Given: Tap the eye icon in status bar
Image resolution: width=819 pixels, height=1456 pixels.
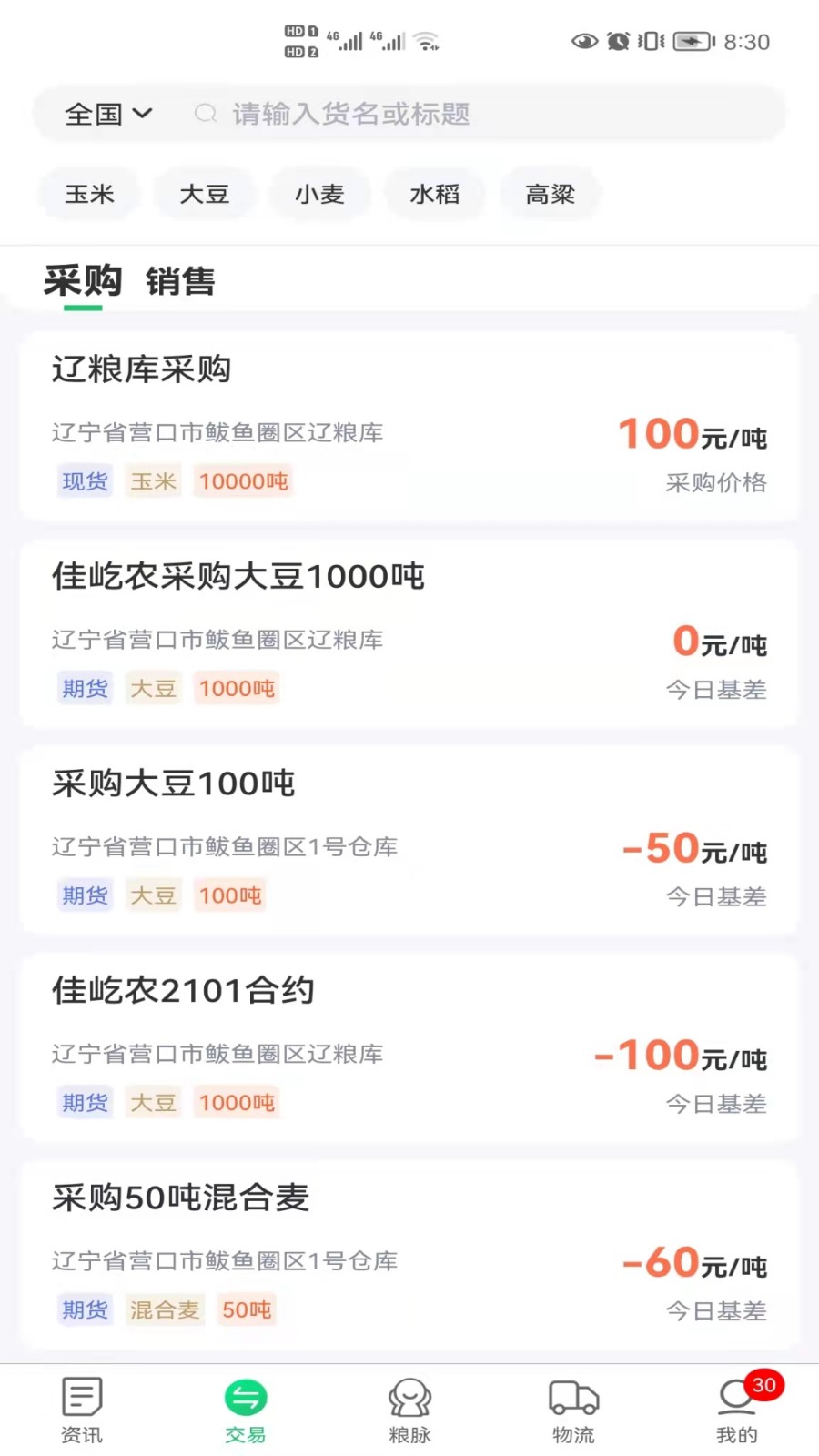Looking at the screenshot, I should pos(583,41).
